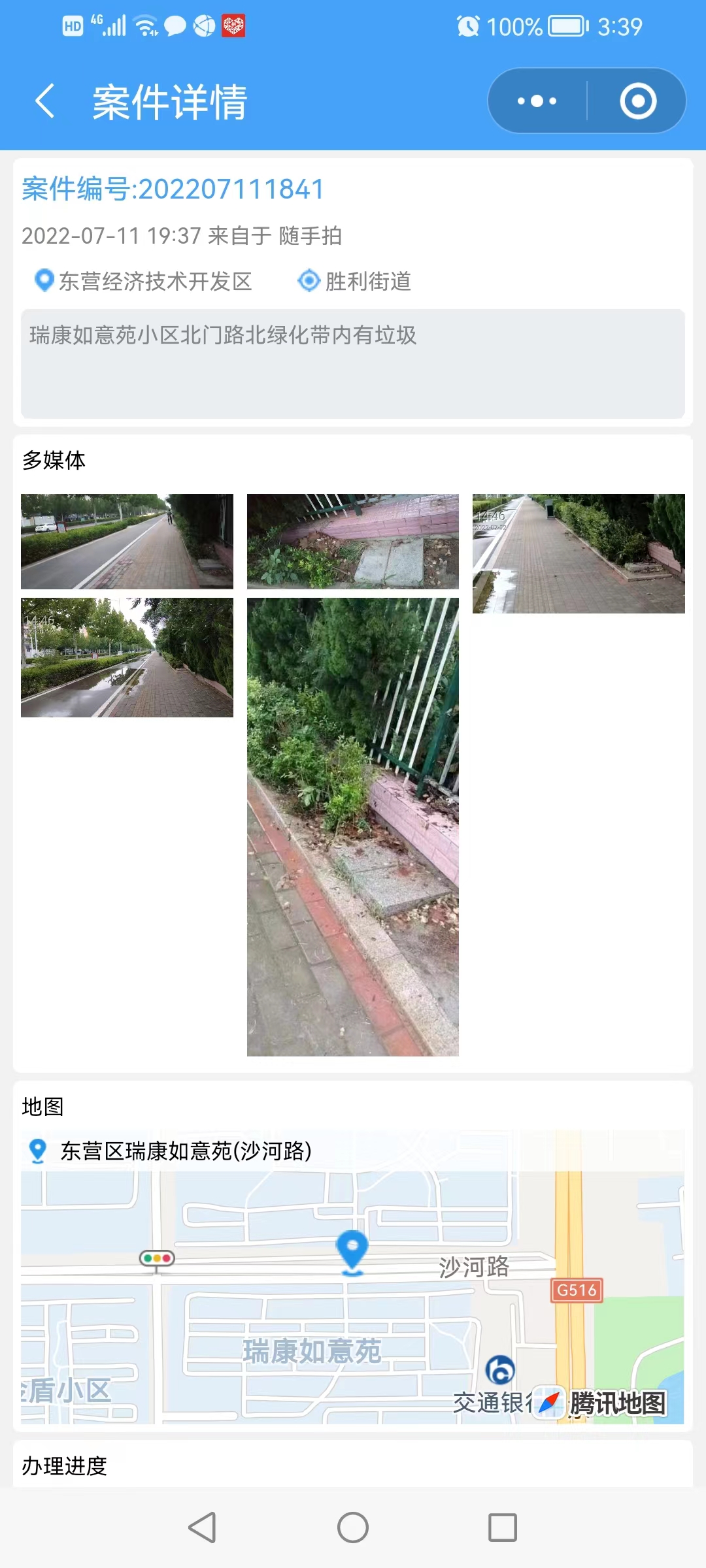The height and width of the screenshot is (1568, 706).
Task: Open the flooded road photo in the second row
Action: pyautogui.click(x=127, y=657)
